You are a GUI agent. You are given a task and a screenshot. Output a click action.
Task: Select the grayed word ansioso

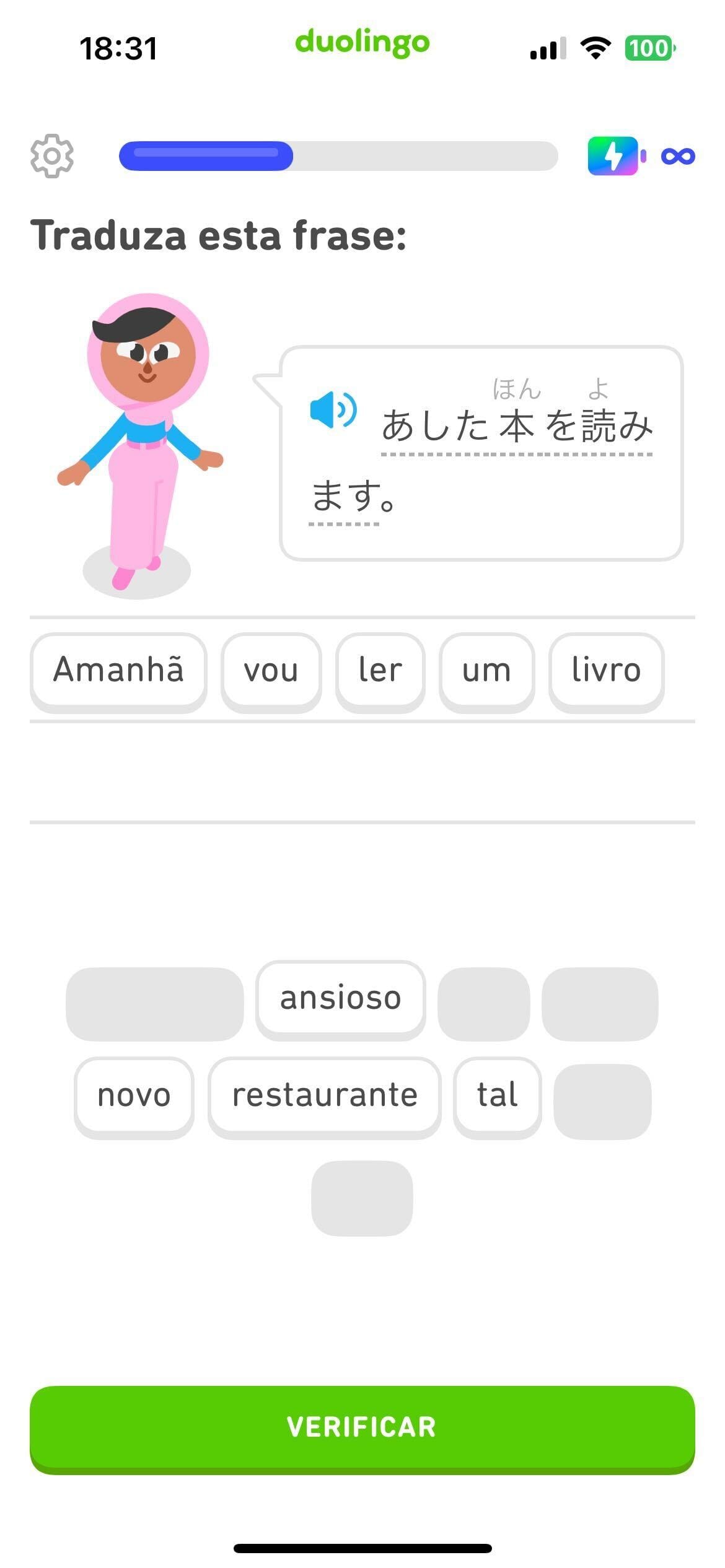(341, 997)
